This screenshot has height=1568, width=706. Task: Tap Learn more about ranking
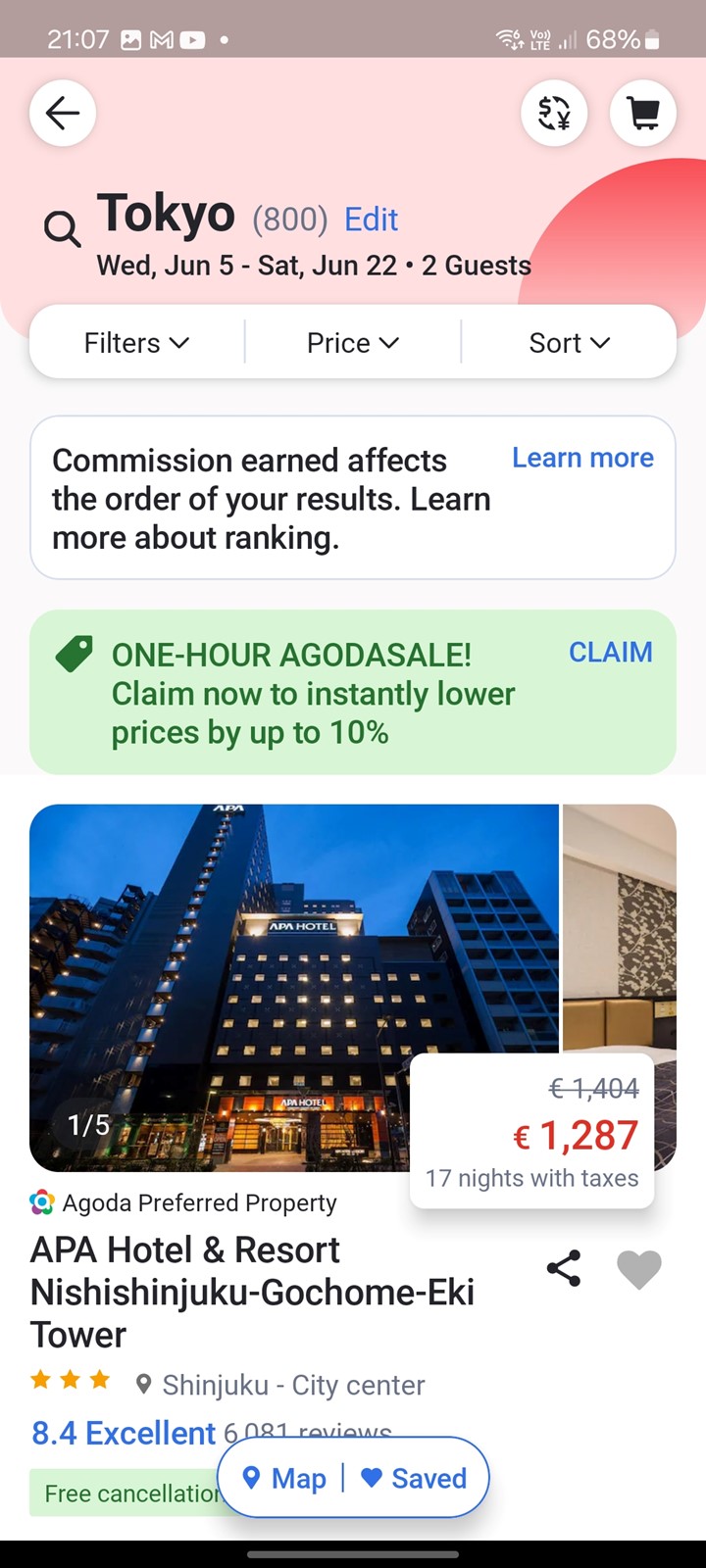582,458
